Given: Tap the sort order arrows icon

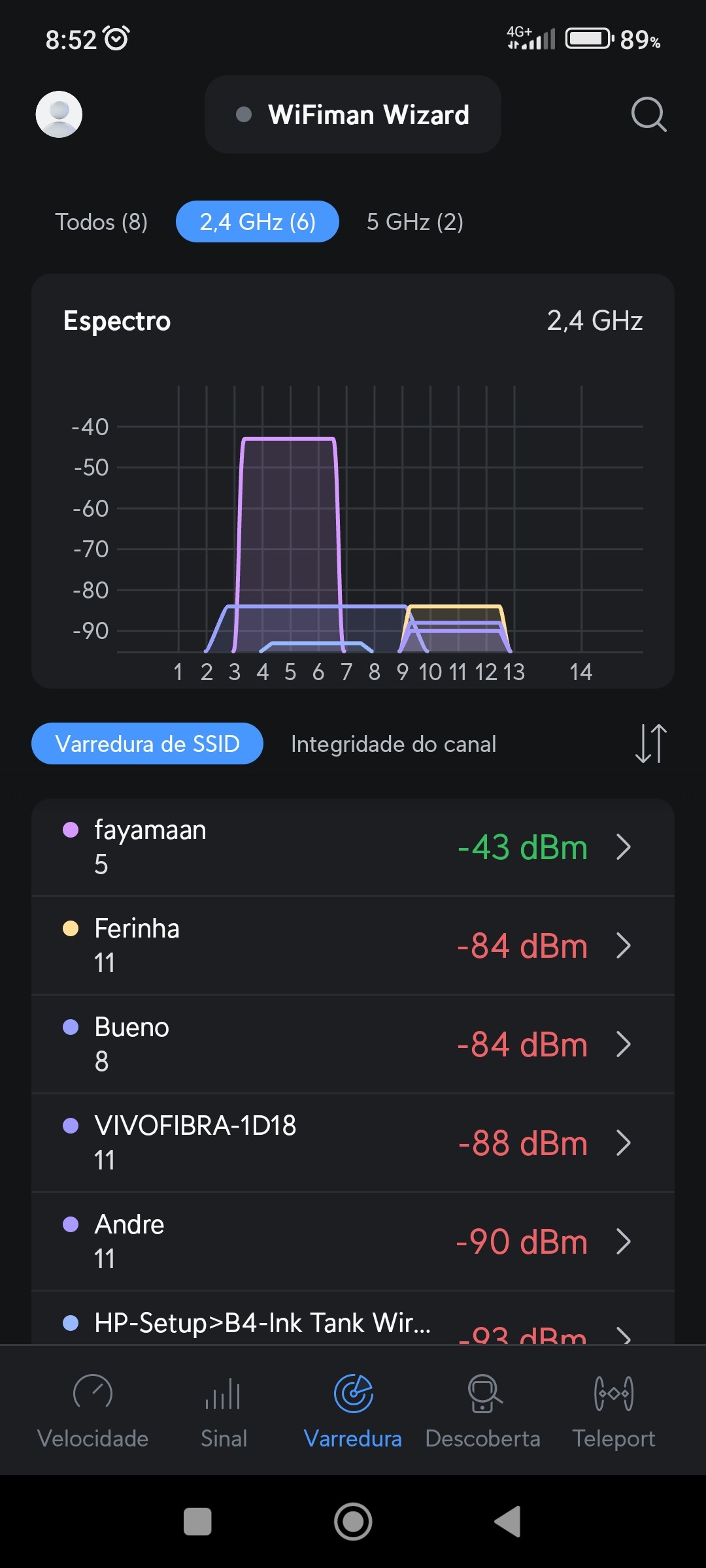Looking at the screenshot, I should 650,743.
